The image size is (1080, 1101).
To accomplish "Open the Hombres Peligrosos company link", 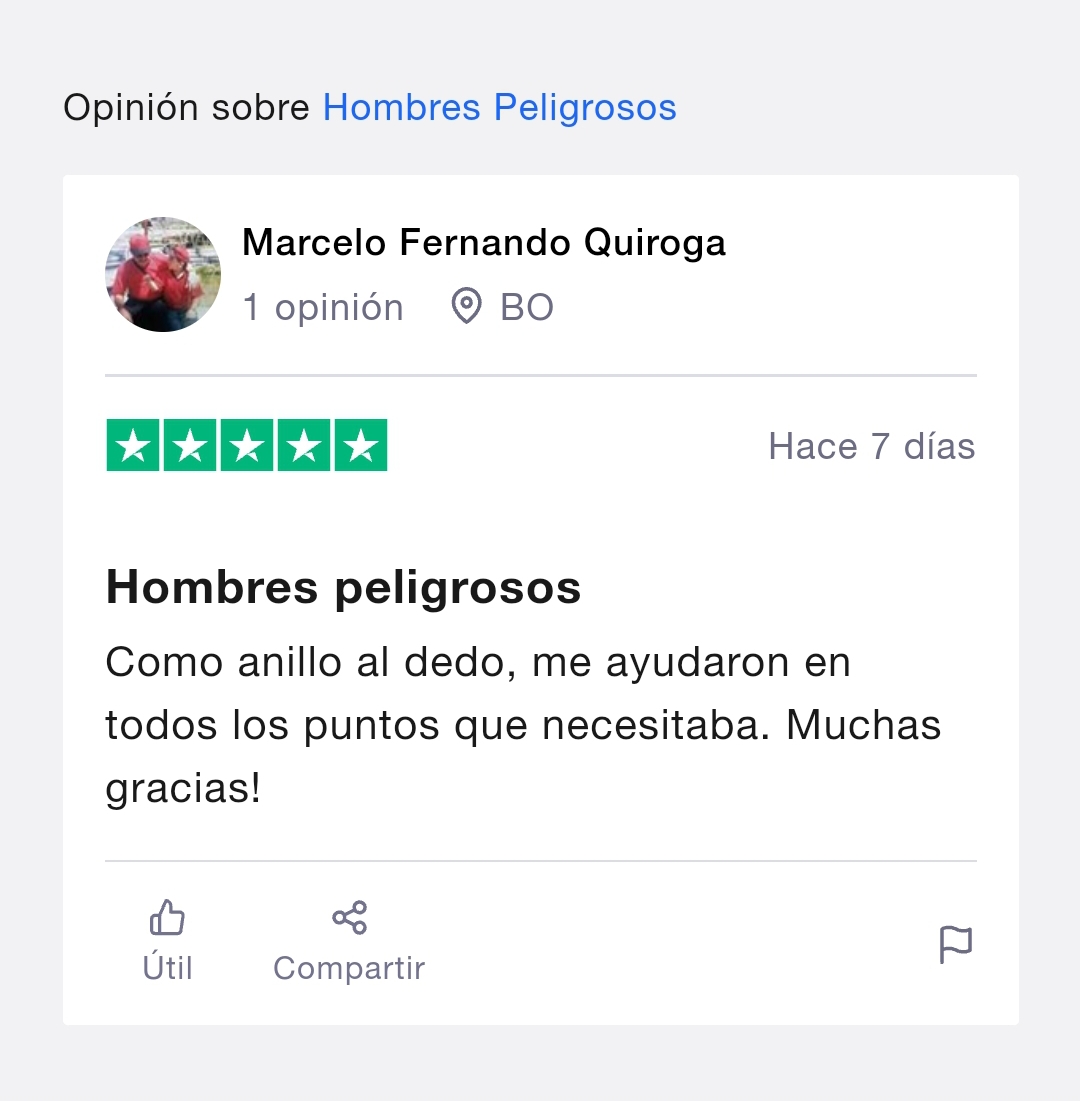I will [x=499, y=107].
